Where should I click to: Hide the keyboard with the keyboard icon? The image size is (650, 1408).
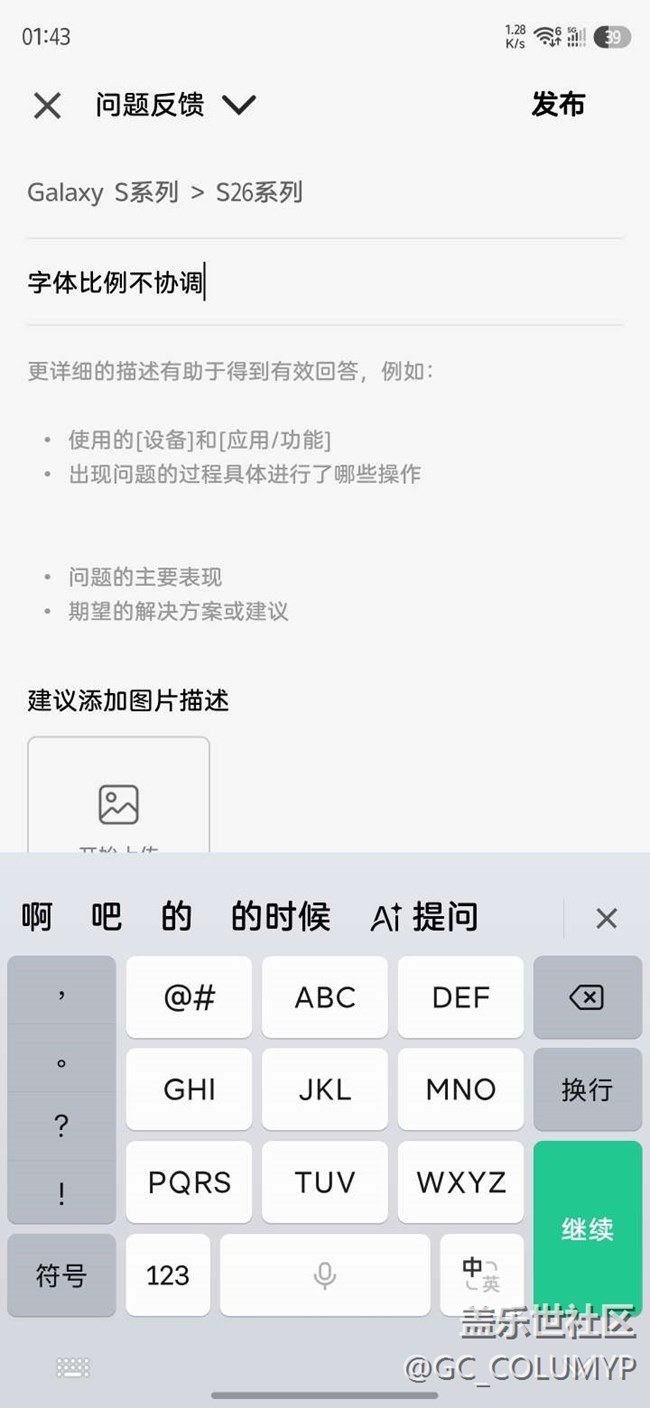pos(73,1367)
